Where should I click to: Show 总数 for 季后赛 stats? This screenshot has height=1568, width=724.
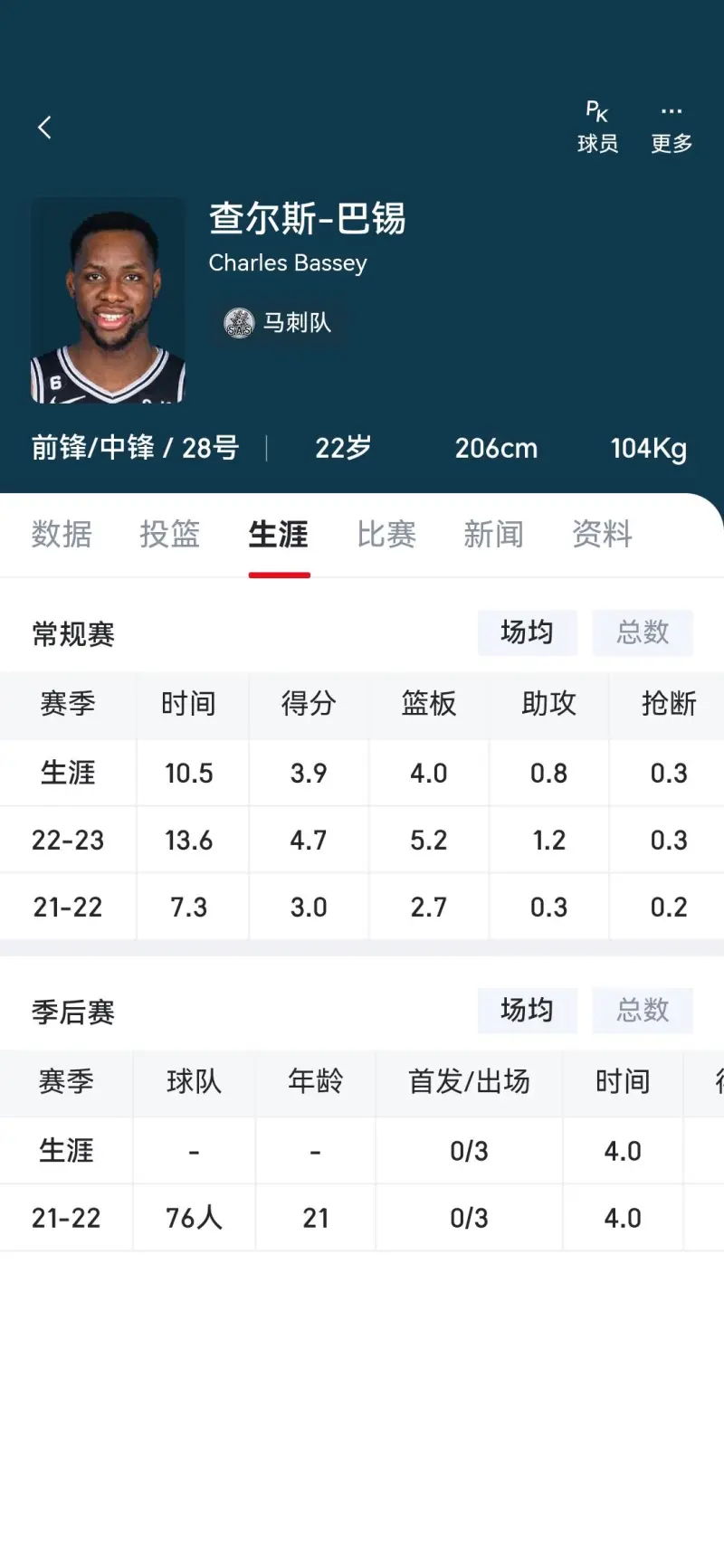[643, 1010]
